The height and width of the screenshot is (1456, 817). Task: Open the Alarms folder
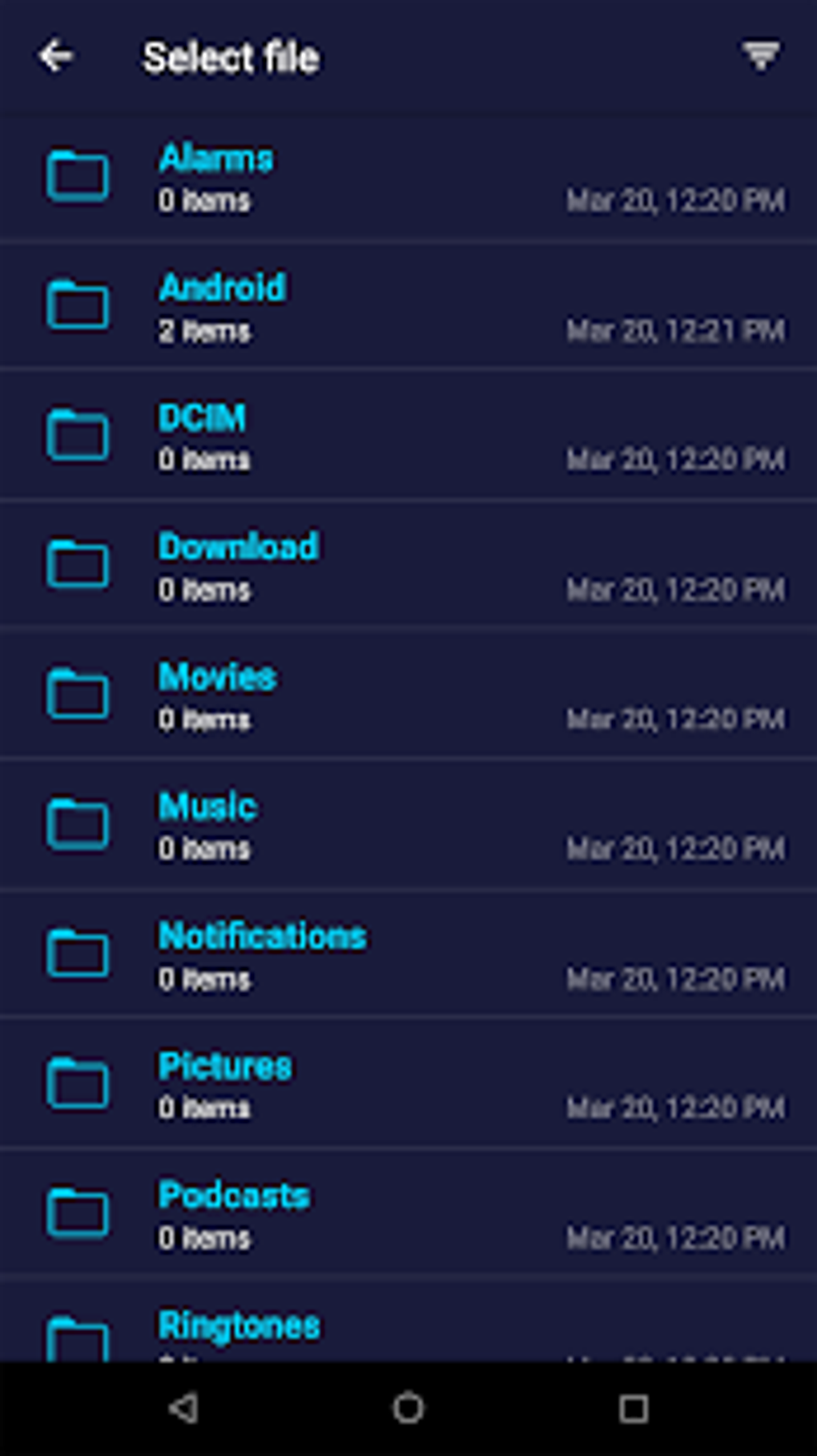[408, 177]
